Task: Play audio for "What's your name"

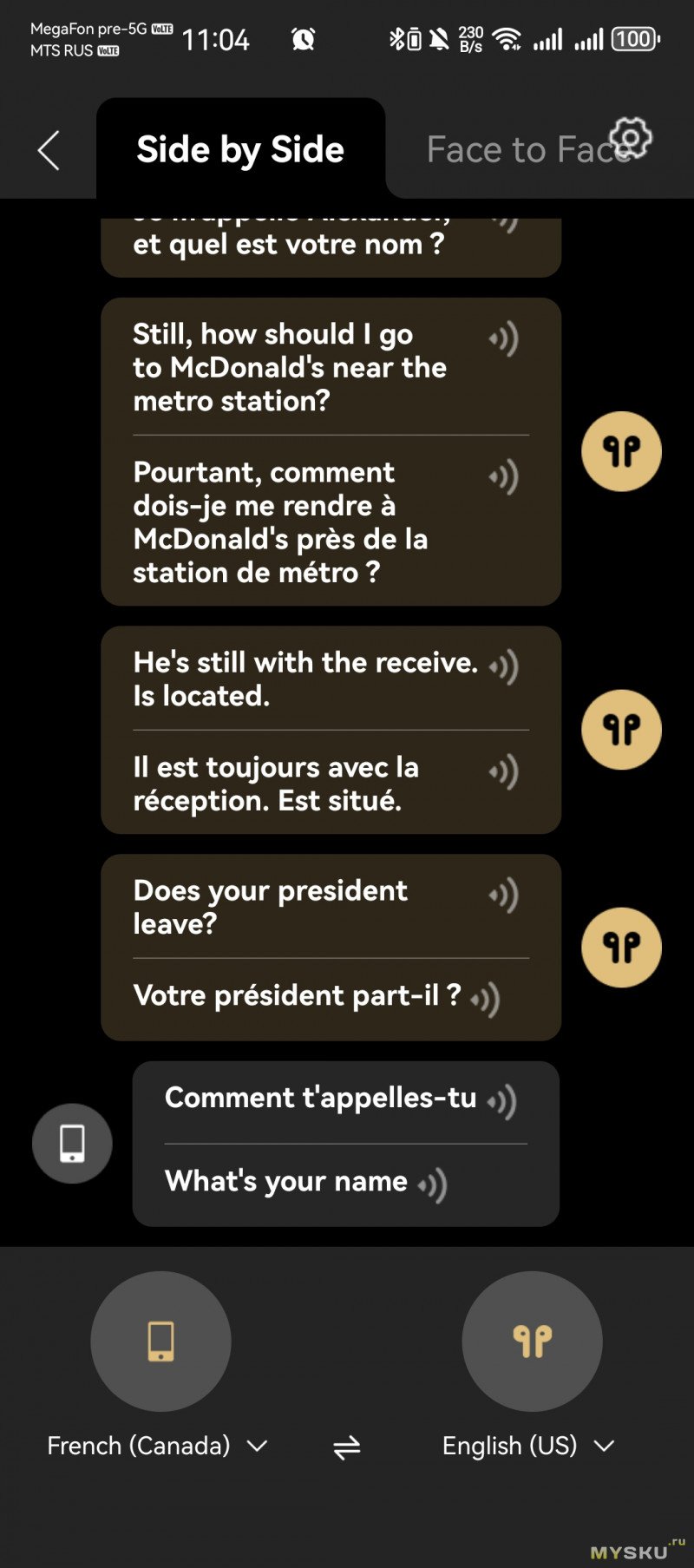Action: point(433,1185)
